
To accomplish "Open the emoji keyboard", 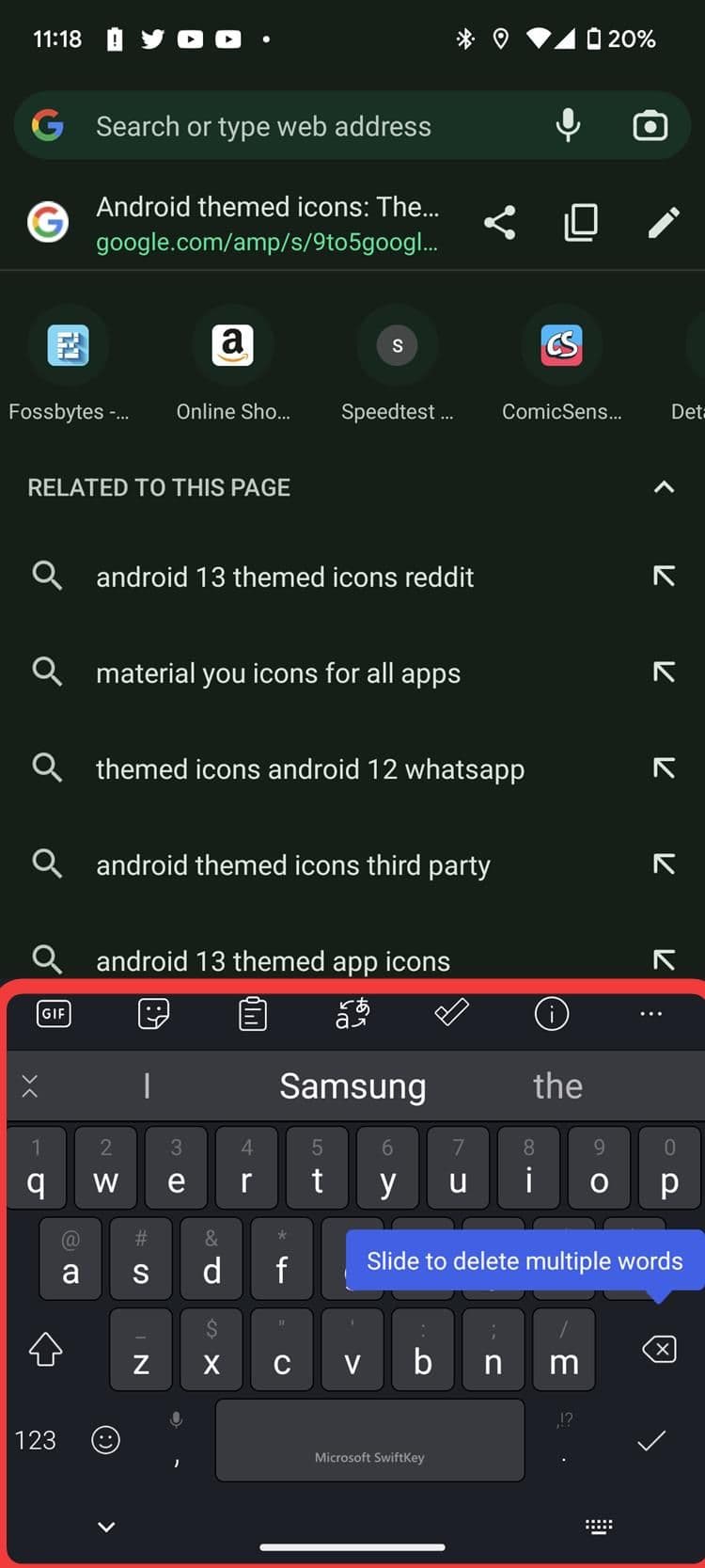I will tap(104, 1440).
